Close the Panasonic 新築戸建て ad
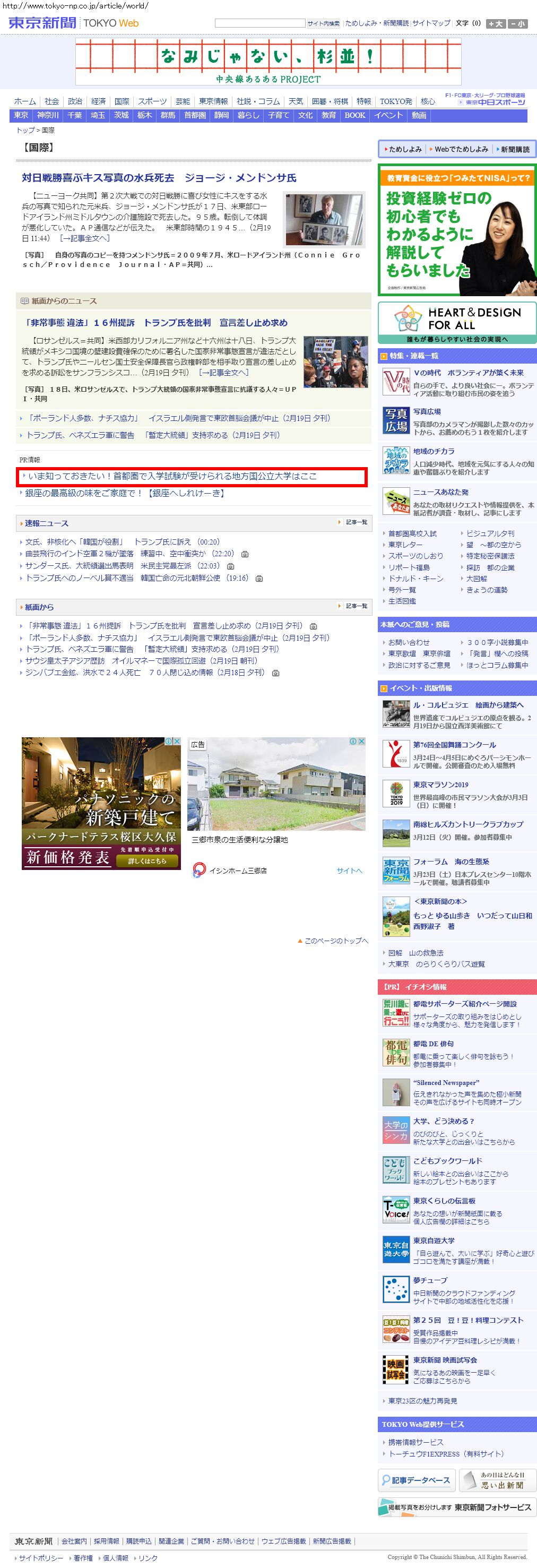Viewport: 537px width, 1568px height. [177, 742]
